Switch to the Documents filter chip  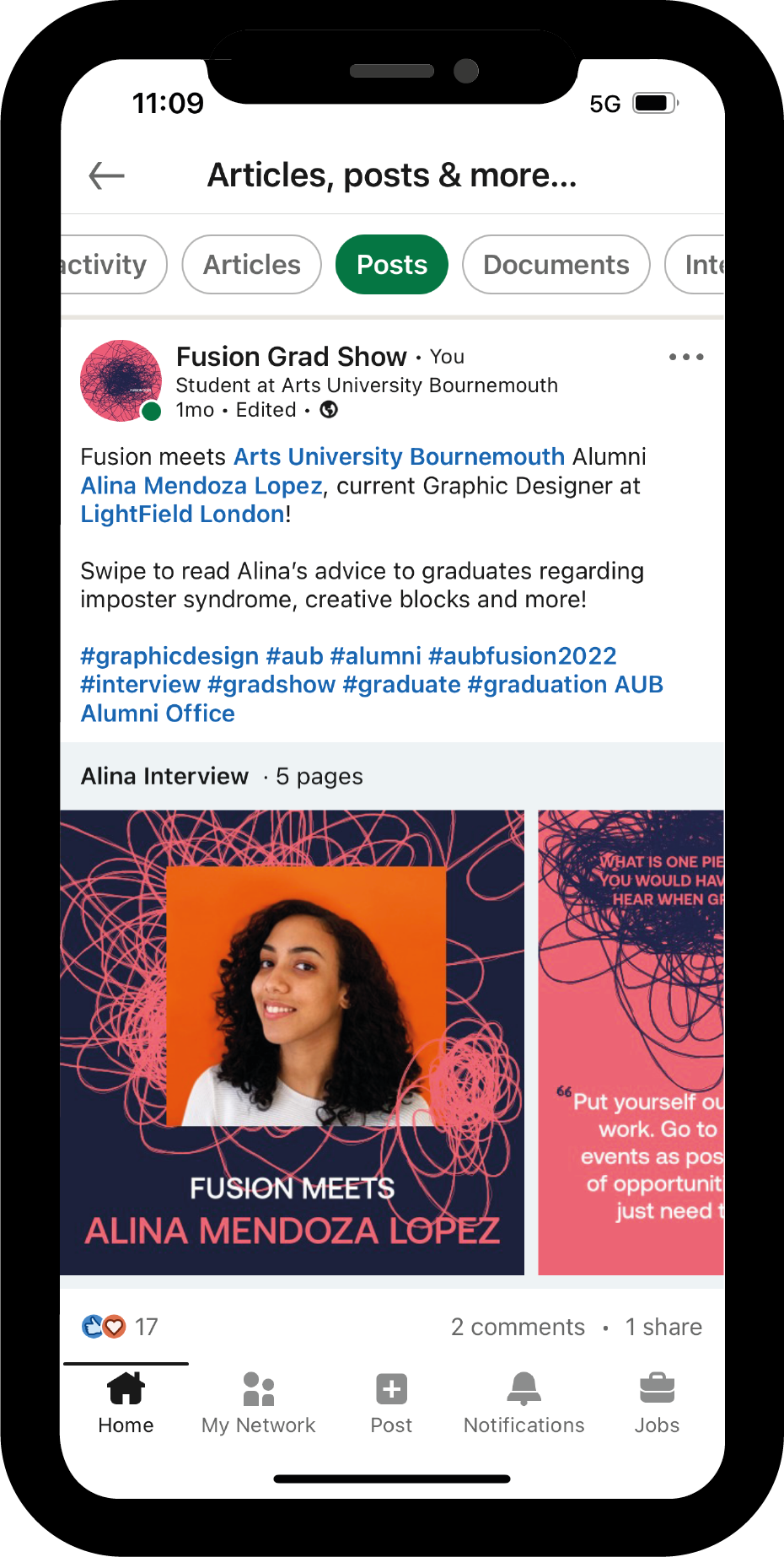[x=556, y=265]
